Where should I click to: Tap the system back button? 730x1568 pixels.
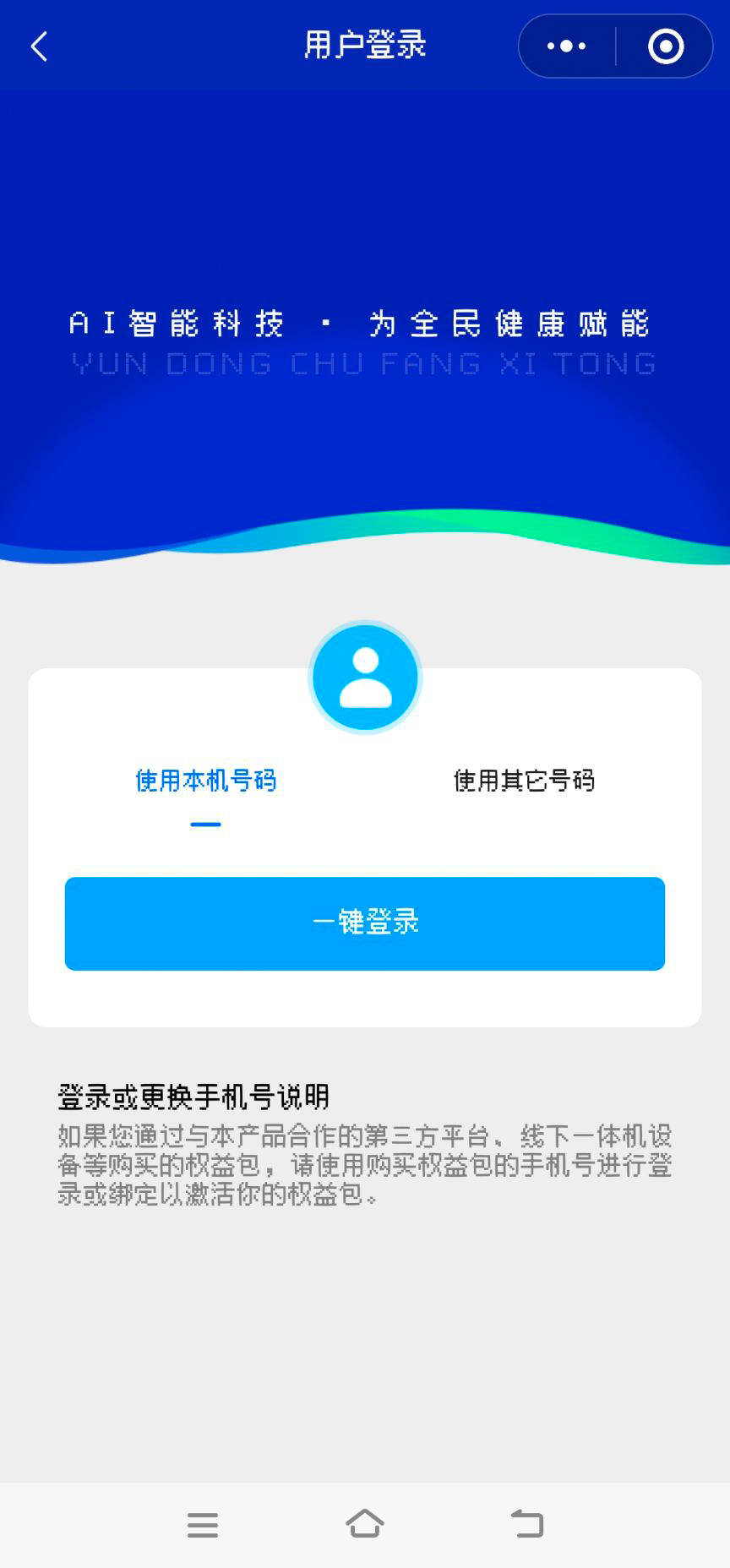pyautogui.click(x=527, y=1523)
